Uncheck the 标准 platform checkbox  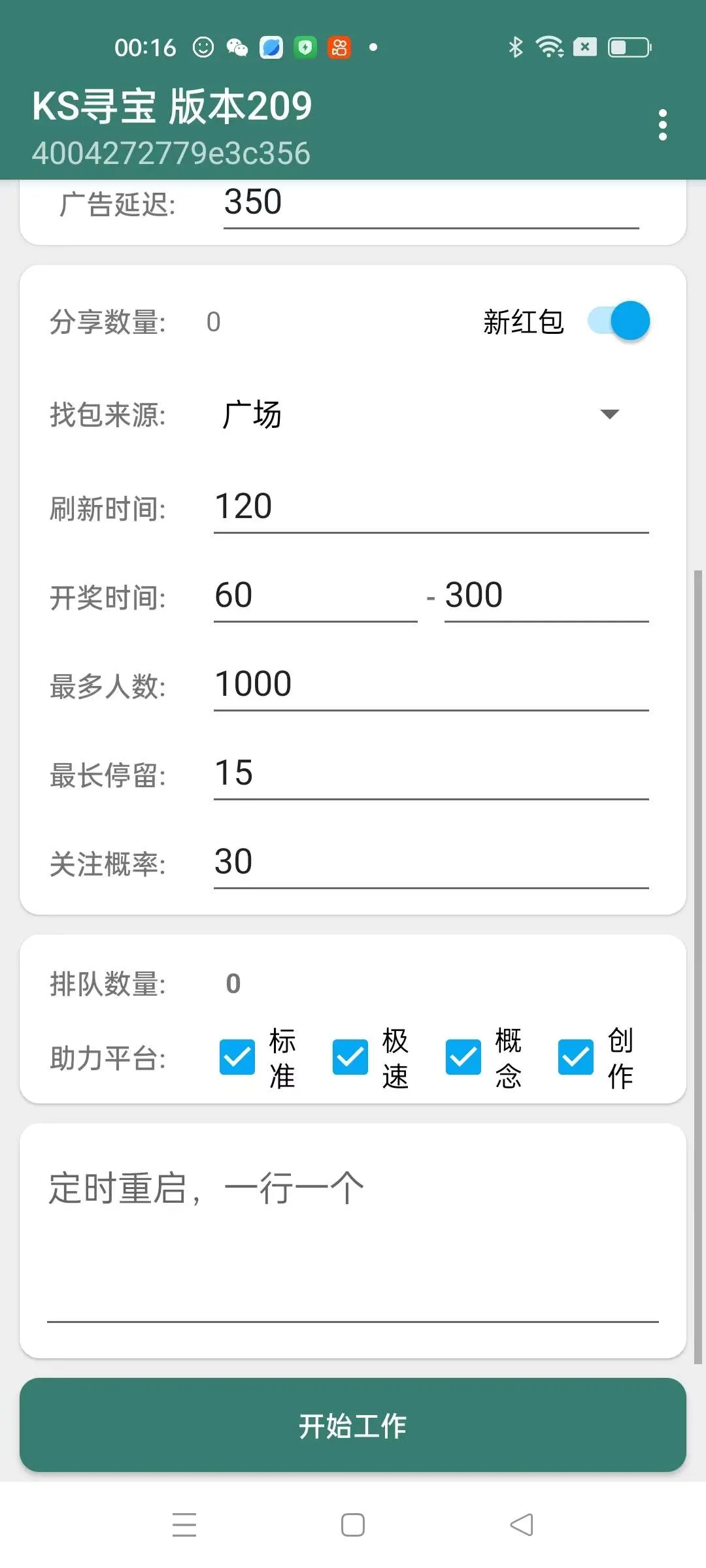236,1057
